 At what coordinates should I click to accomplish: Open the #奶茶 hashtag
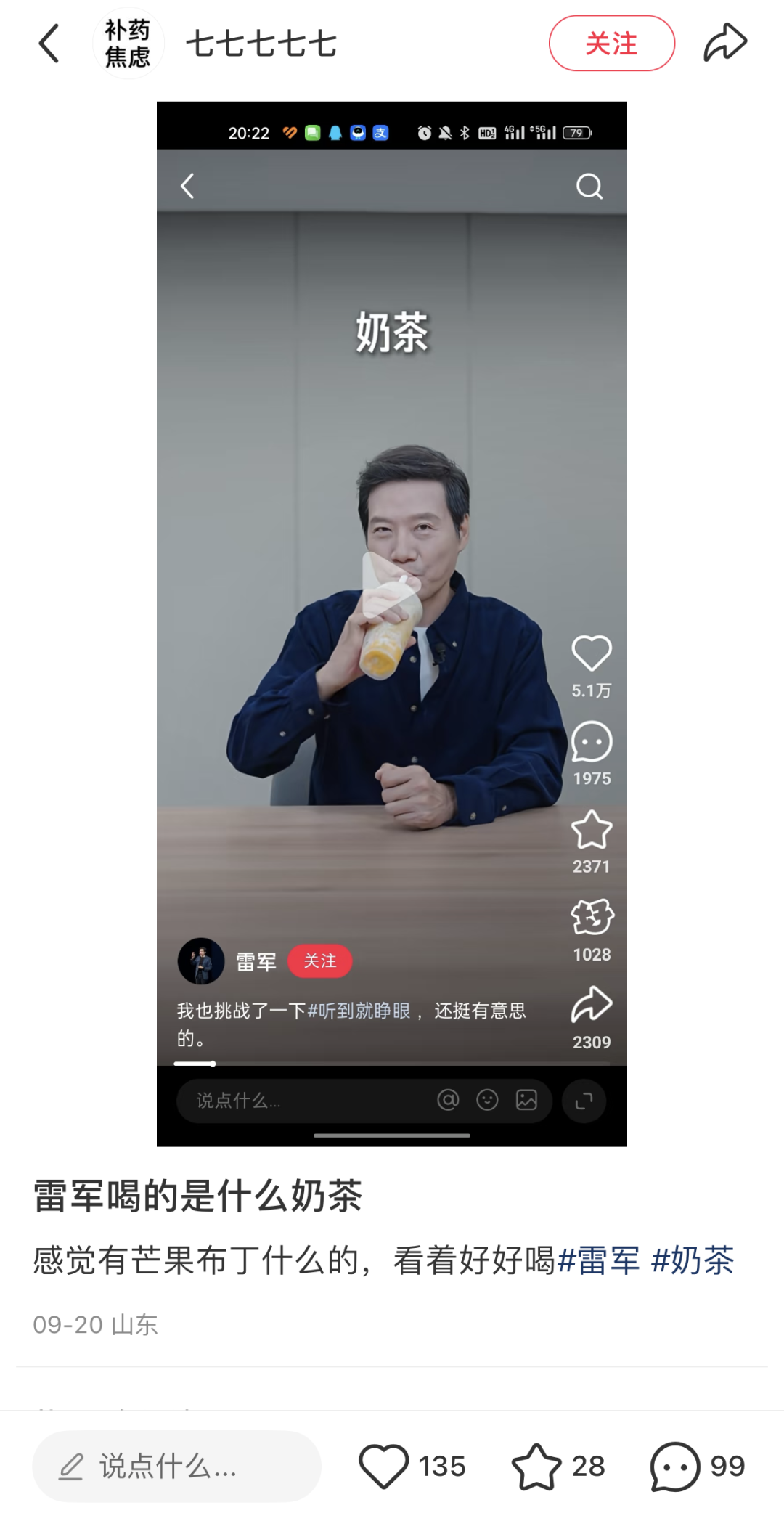693,1260
